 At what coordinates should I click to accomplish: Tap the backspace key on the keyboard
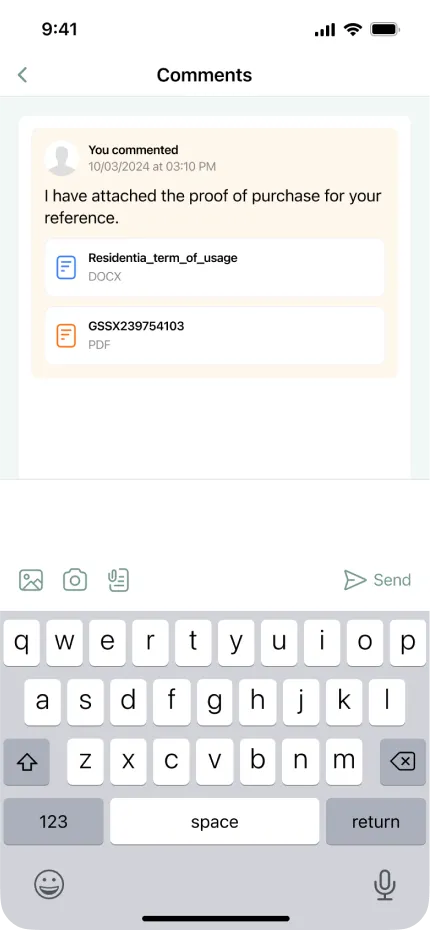(x=403, y=762)
